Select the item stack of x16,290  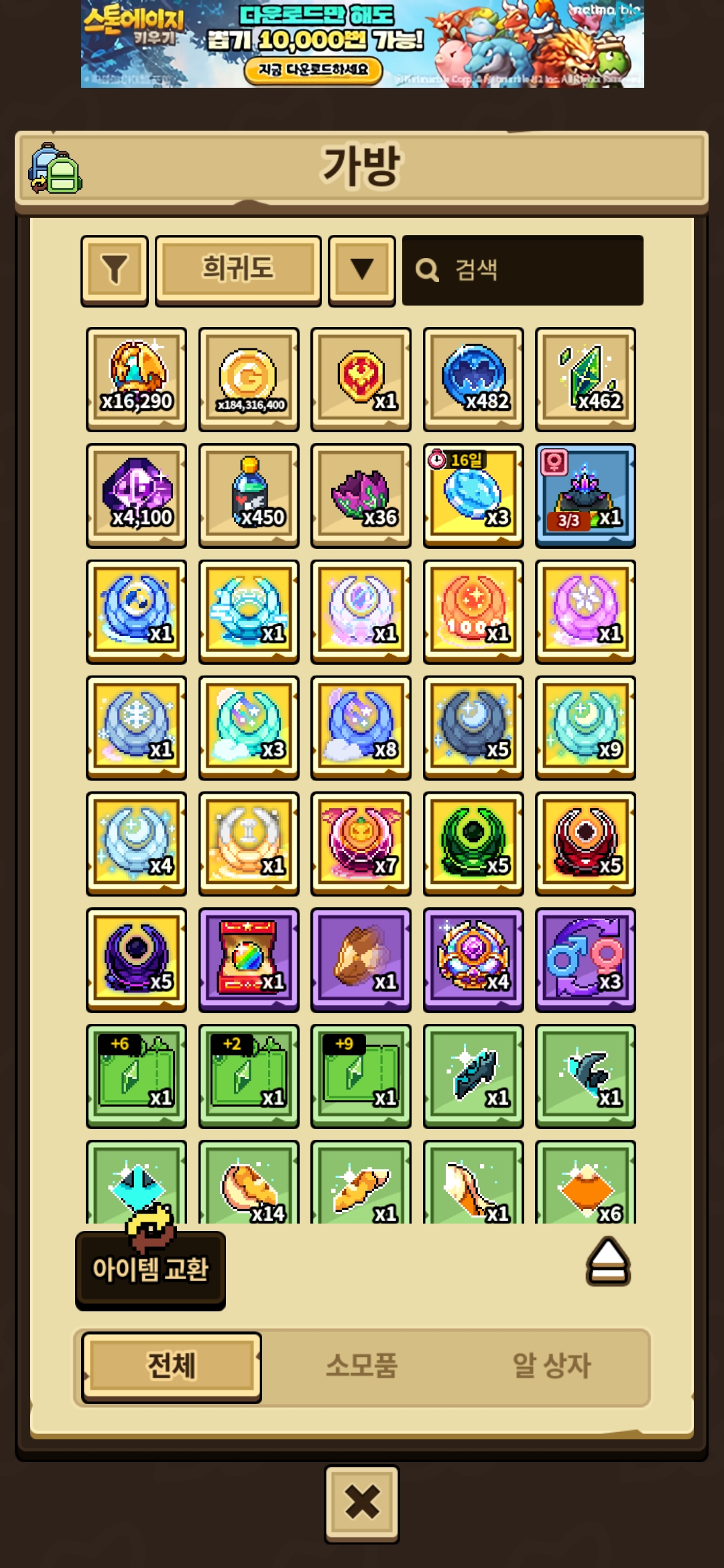pyautogui.click(x=137, y=379)
